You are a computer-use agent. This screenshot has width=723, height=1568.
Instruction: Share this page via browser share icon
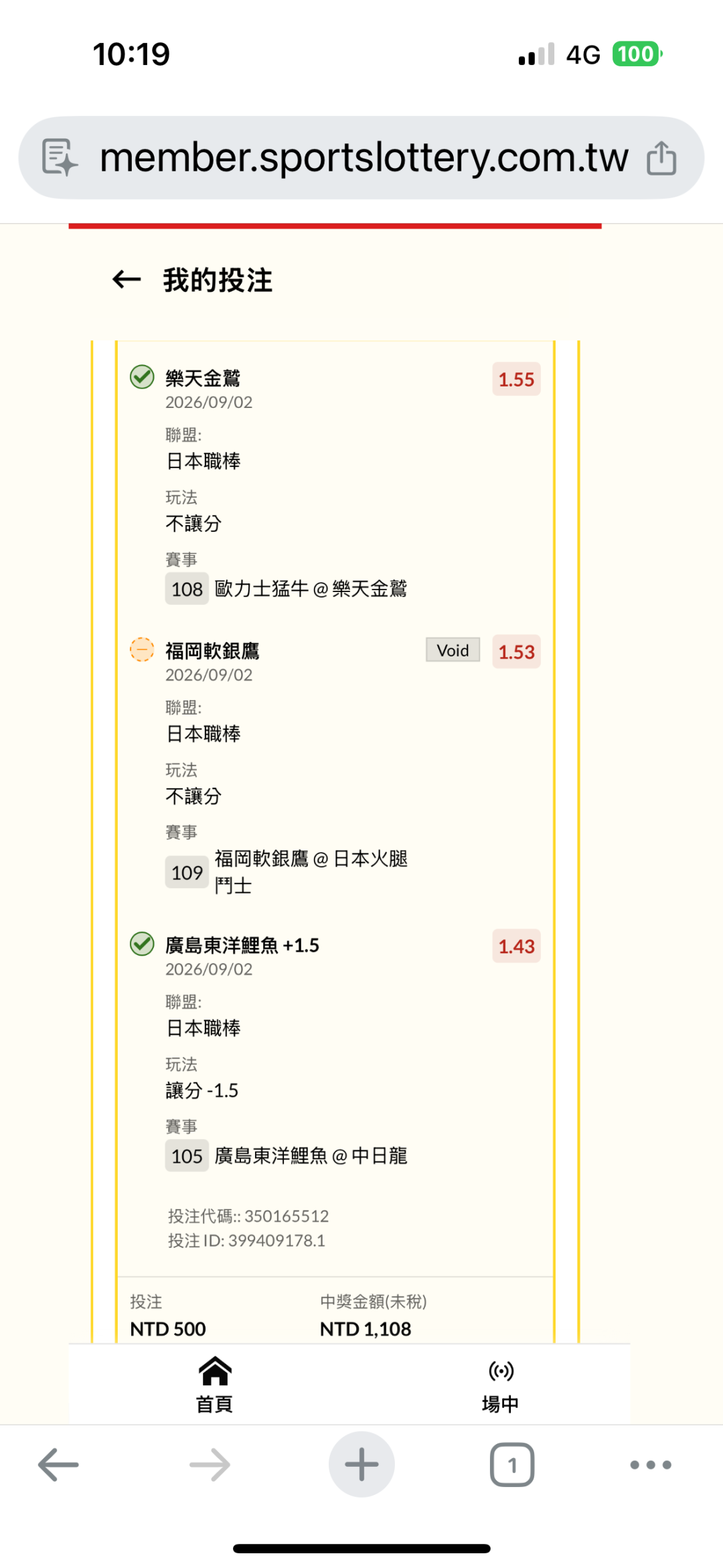coord(661,158)
